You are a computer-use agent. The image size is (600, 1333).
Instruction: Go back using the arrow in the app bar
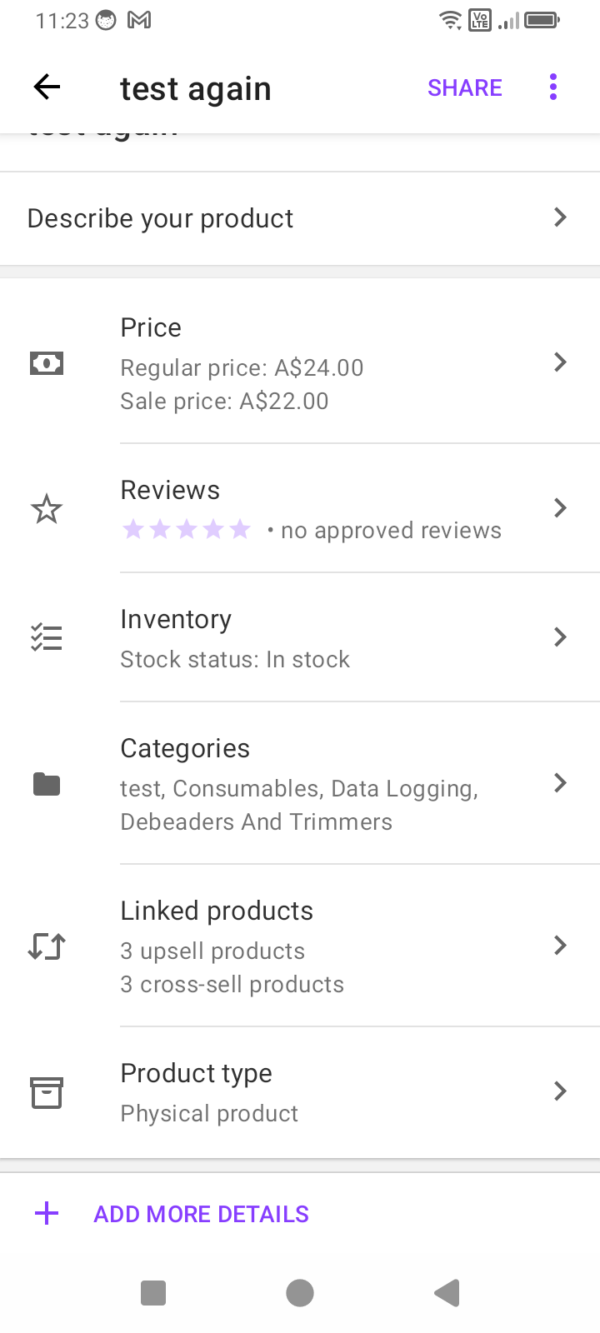point(47,88)
